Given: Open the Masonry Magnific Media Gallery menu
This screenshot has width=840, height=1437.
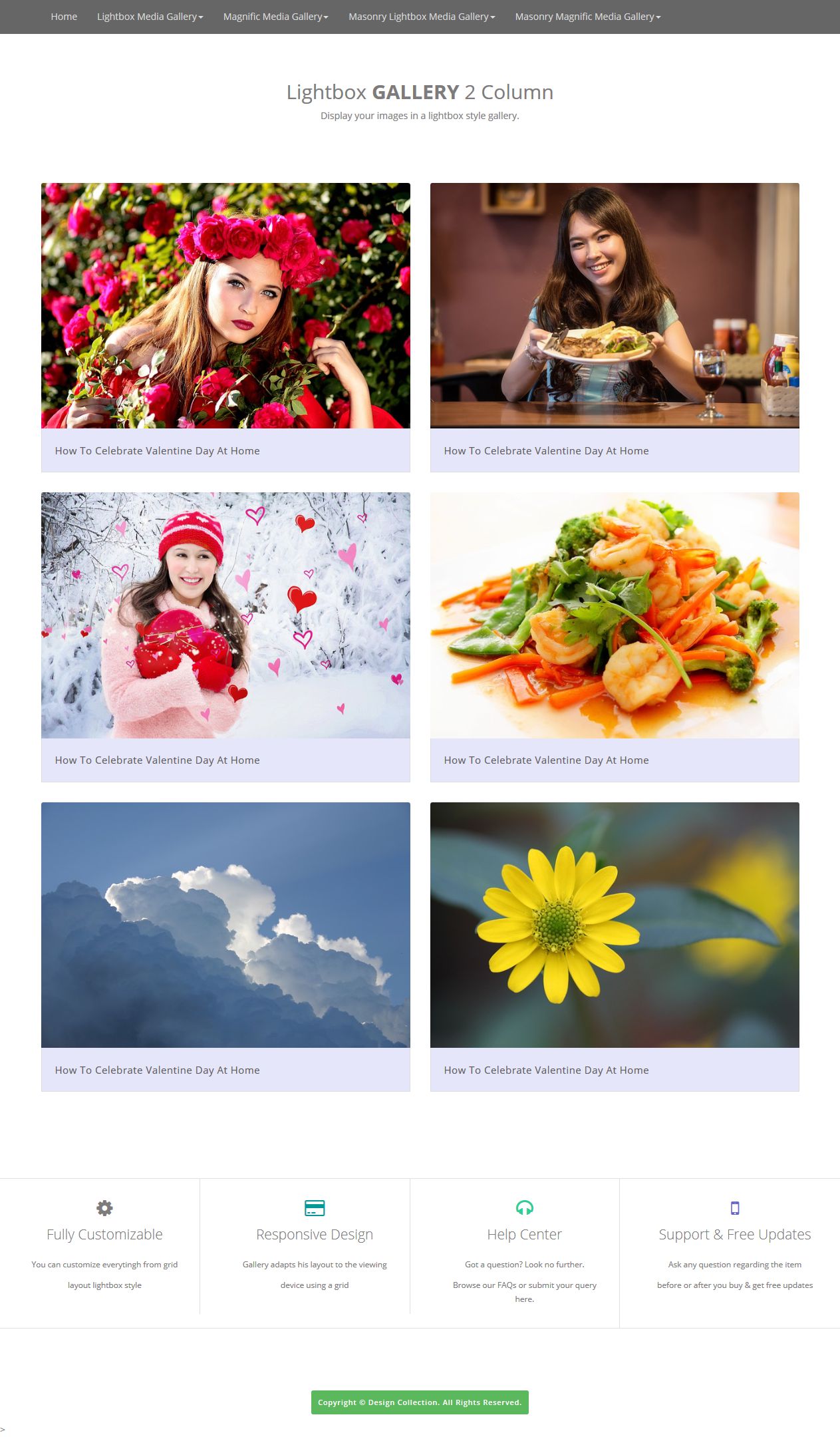Looking at the screenshot, I should [587, 17].
